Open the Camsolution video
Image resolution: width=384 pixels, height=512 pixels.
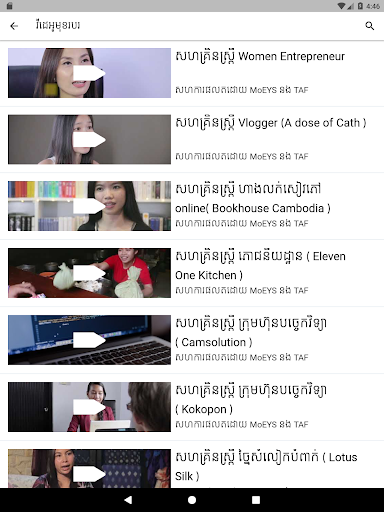click(x=192, y=340)
